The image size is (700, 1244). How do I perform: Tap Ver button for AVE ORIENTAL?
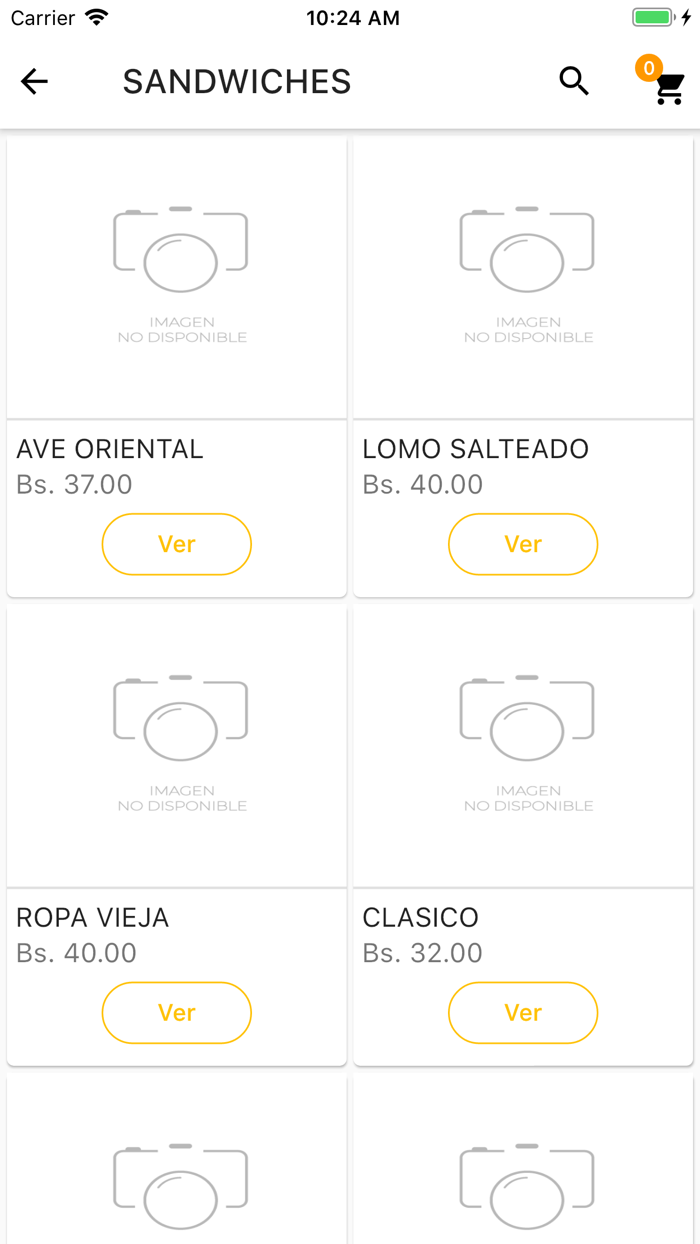point(176,544)
